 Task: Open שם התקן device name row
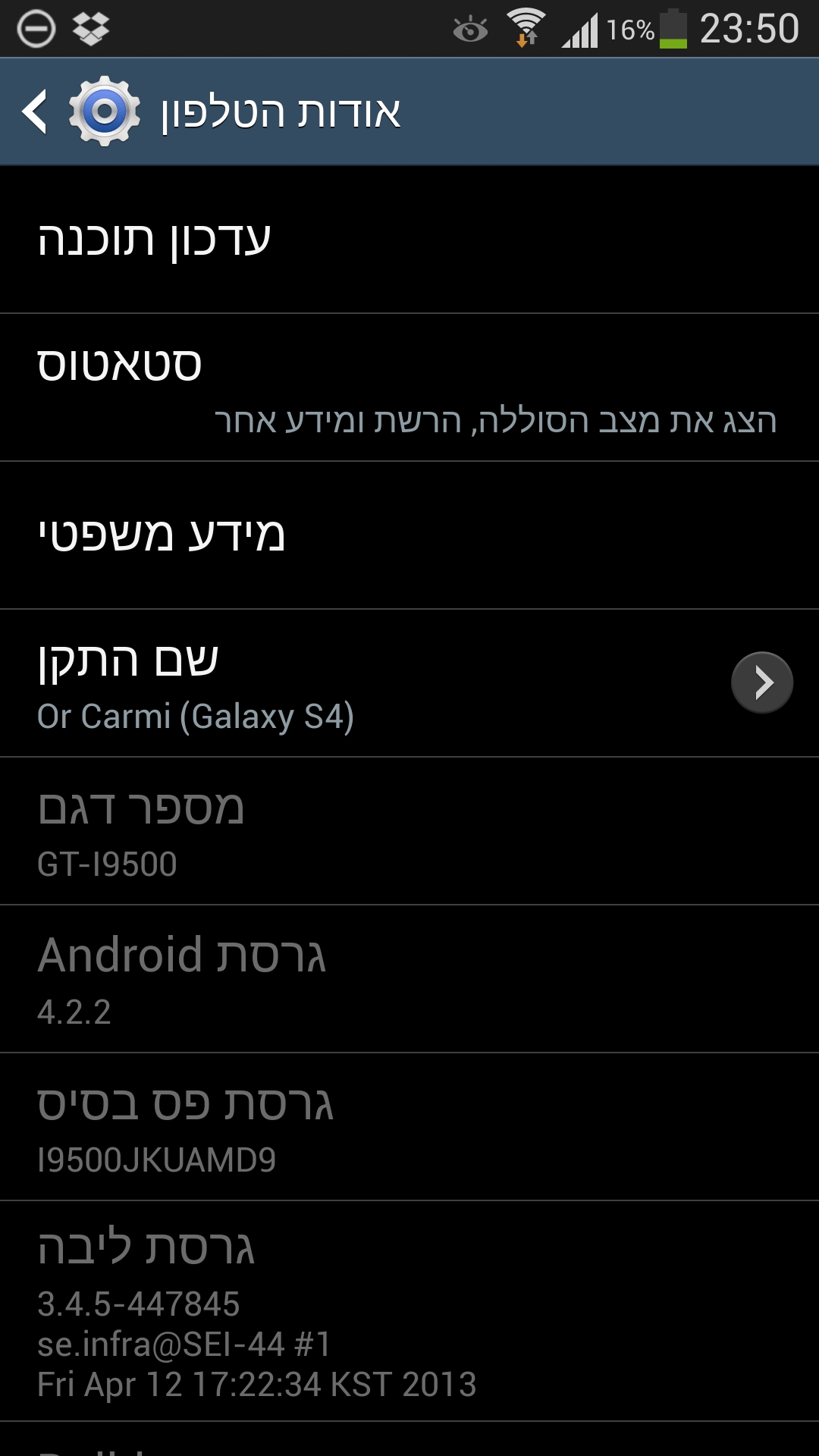click(x=409, y=683)
